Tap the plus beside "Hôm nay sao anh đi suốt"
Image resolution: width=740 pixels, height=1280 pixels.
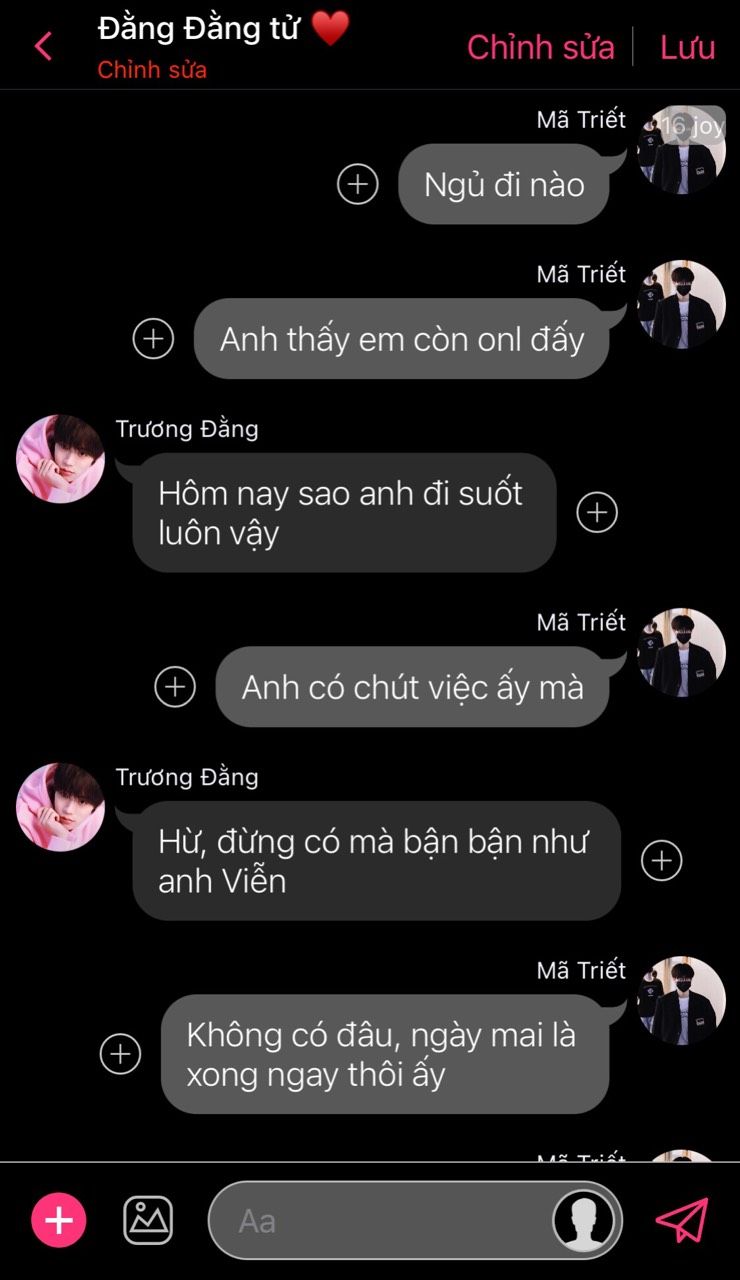pos(597,512)
